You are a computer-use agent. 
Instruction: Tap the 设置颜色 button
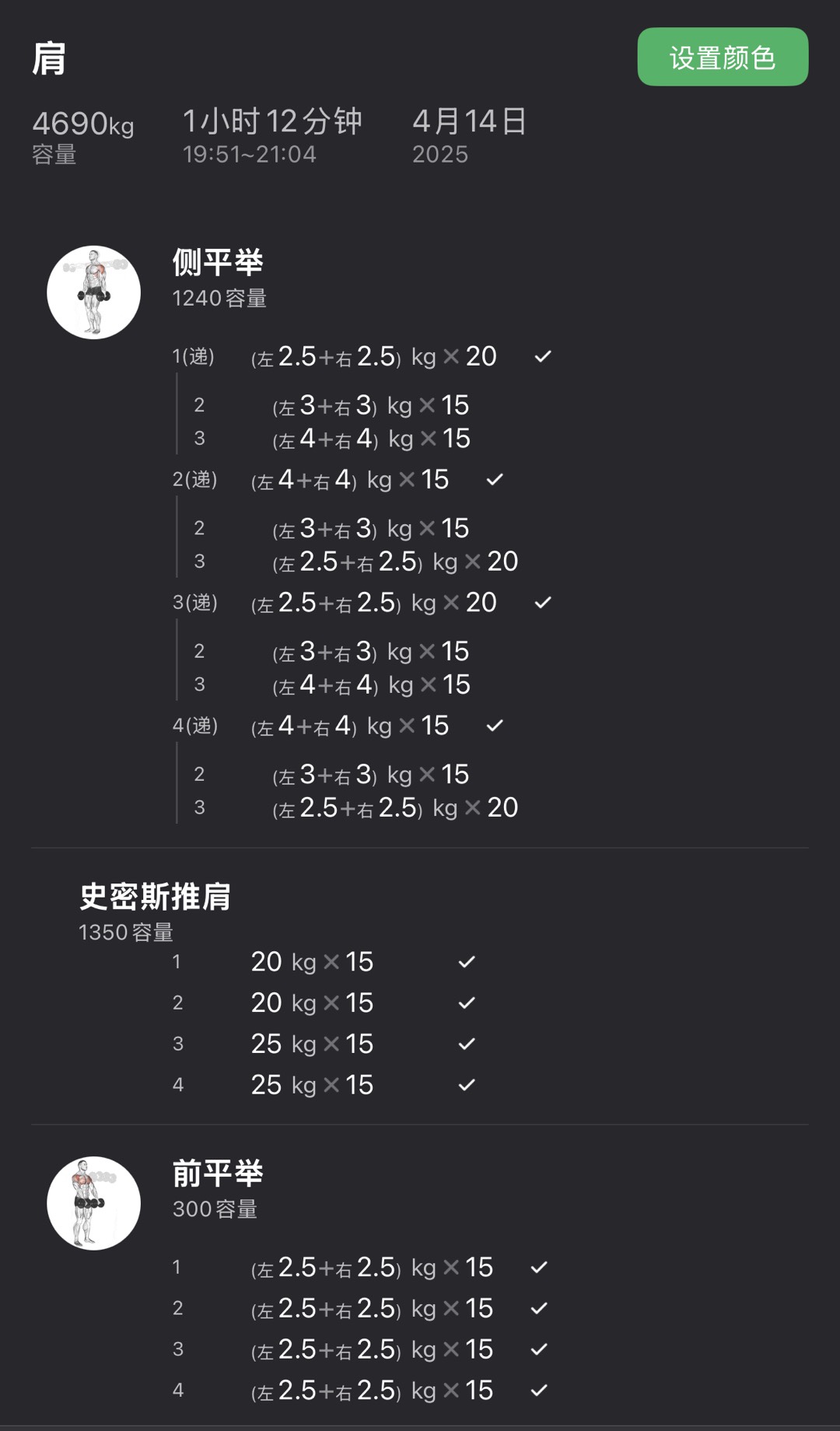point(723,57)
